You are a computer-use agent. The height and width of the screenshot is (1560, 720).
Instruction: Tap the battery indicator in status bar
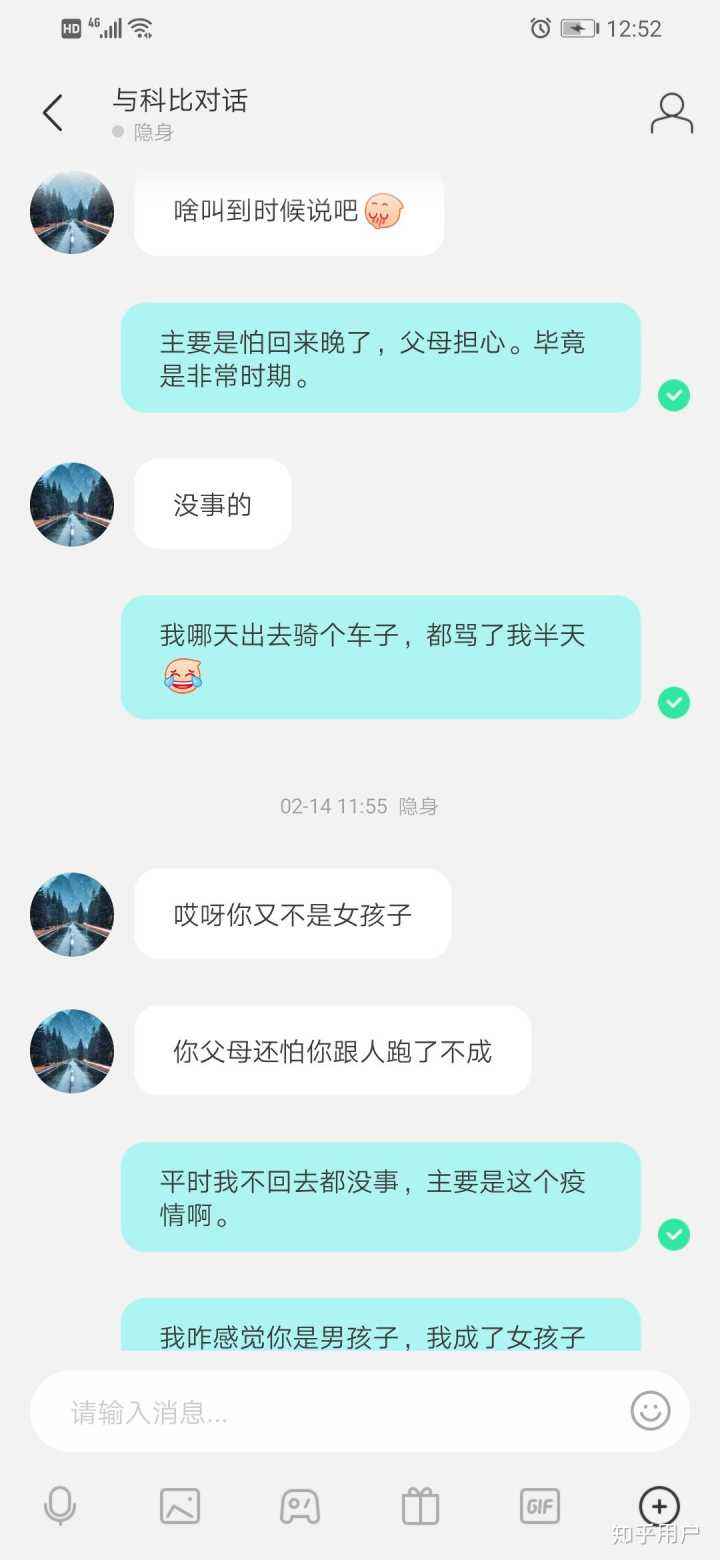click(x=577, y=27)
